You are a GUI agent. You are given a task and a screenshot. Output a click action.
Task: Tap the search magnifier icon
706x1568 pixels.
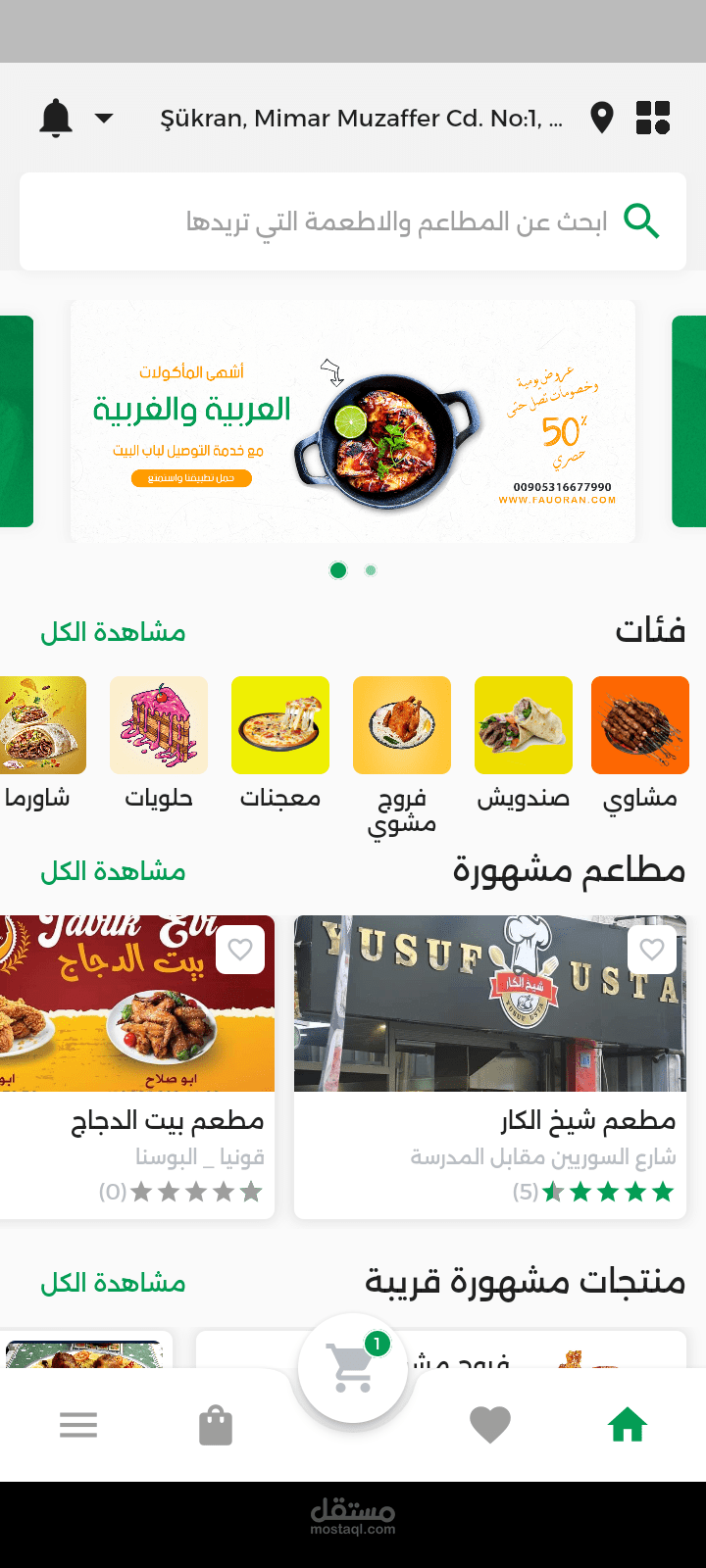point(642,220)
